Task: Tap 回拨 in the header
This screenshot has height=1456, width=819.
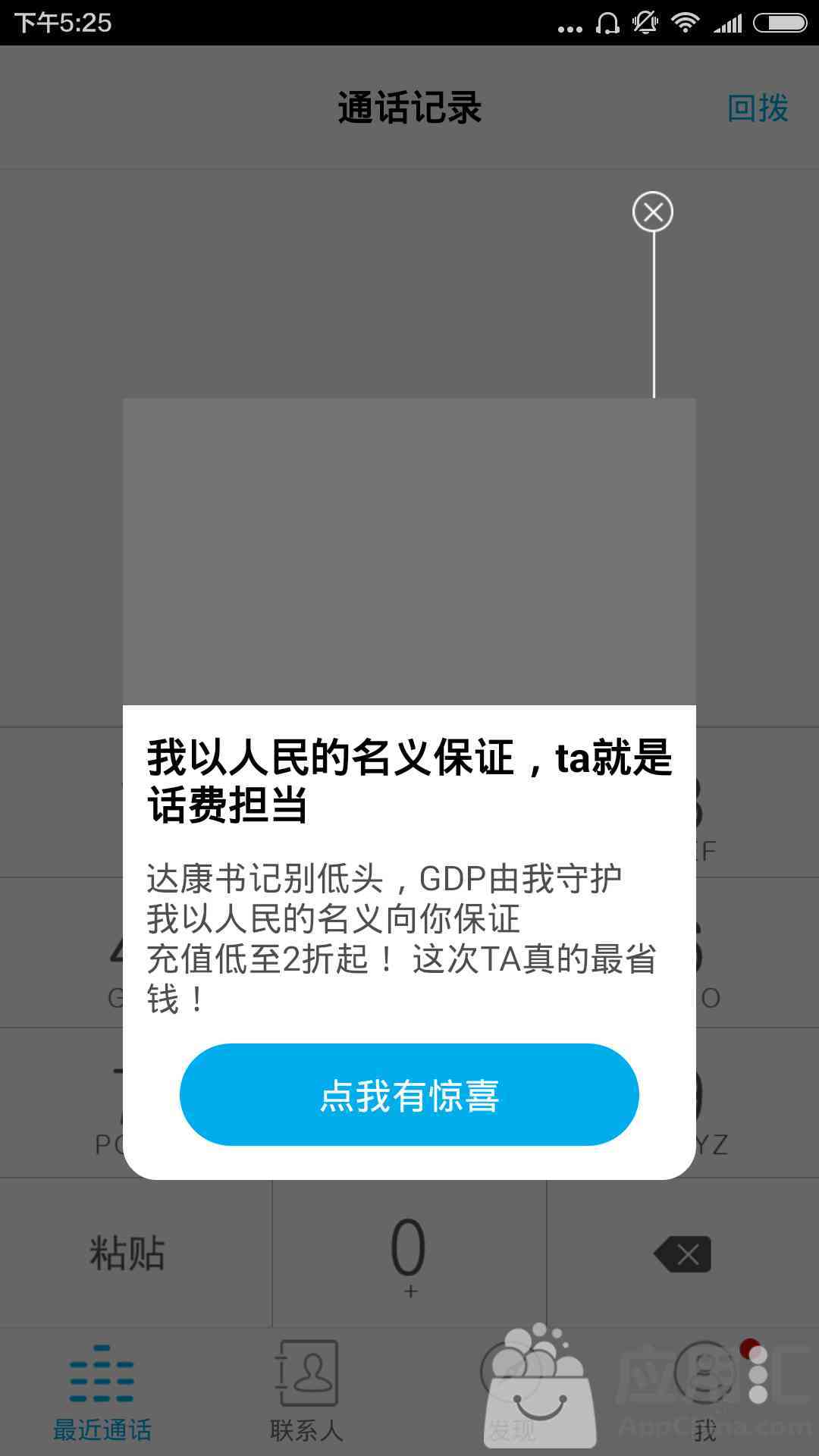Action: pos(758,108)
